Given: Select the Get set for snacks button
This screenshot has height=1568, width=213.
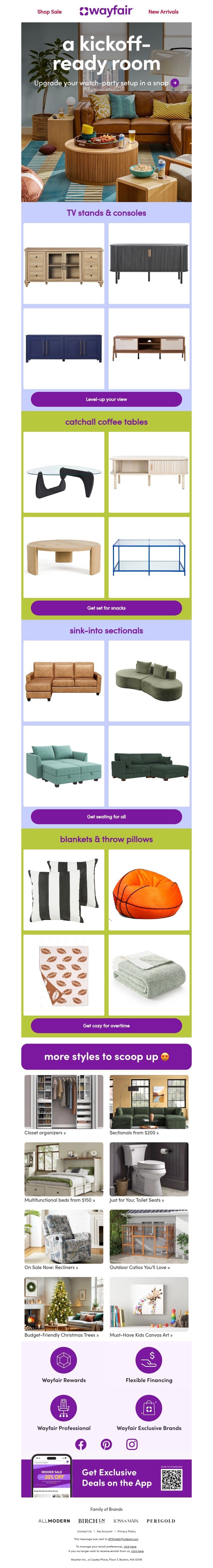Looking at the screenshot, I should pos(106,608).
